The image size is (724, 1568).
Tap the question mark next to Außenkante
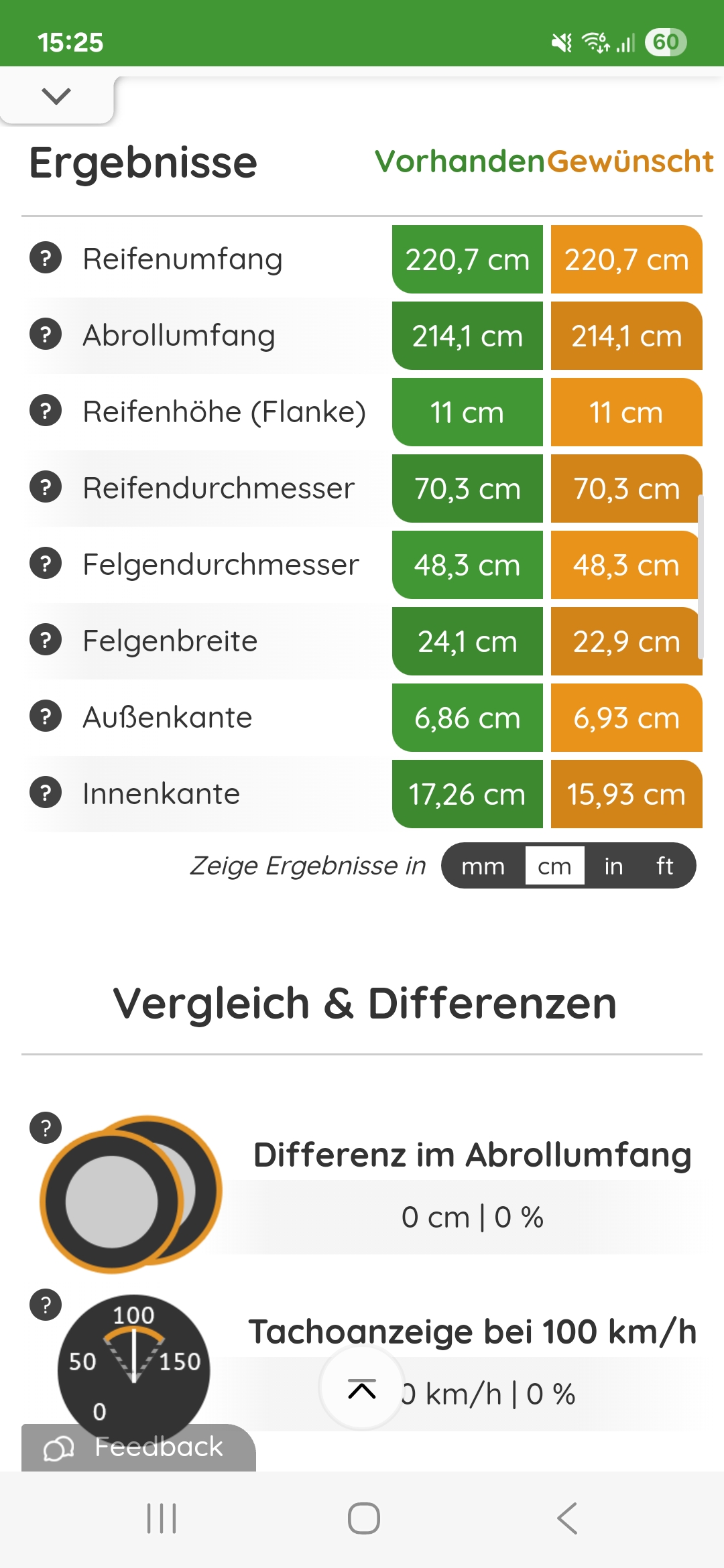(46, 716)
